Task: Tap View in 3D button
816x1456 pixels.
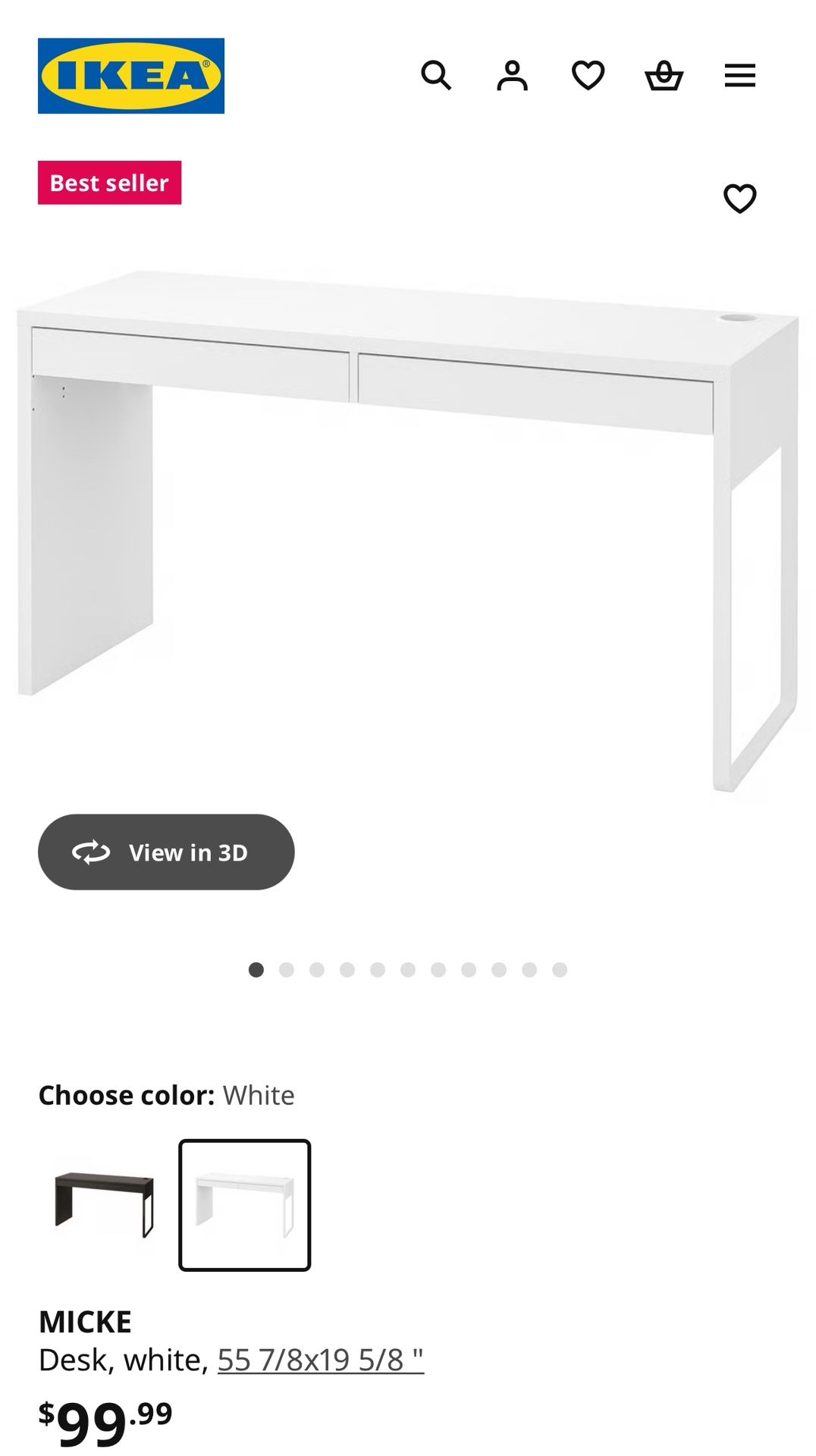Action: click(x=166, y=852)
